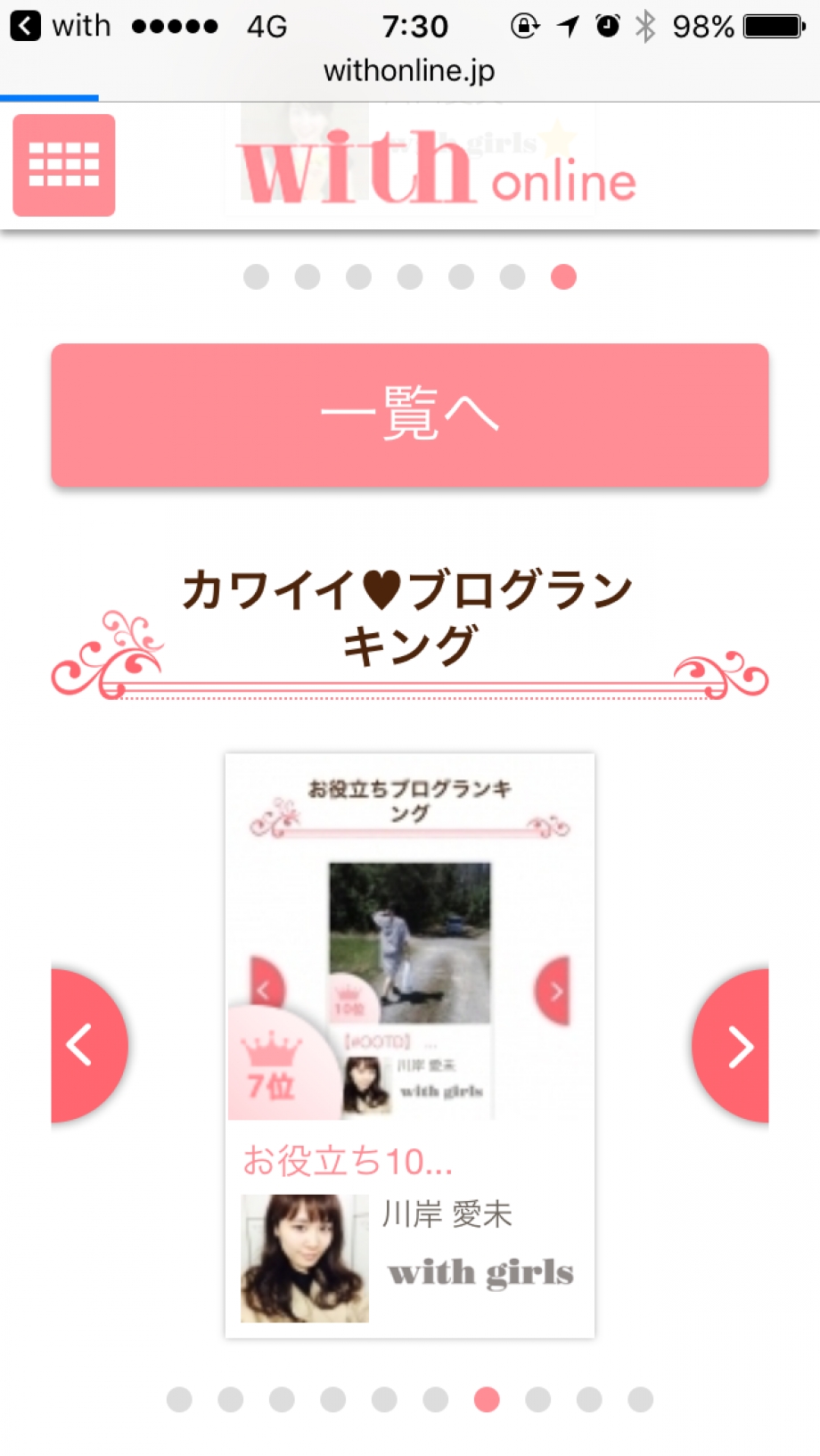
Task: Tap the 一覧へ button
Action: click(x=409, y=415)
